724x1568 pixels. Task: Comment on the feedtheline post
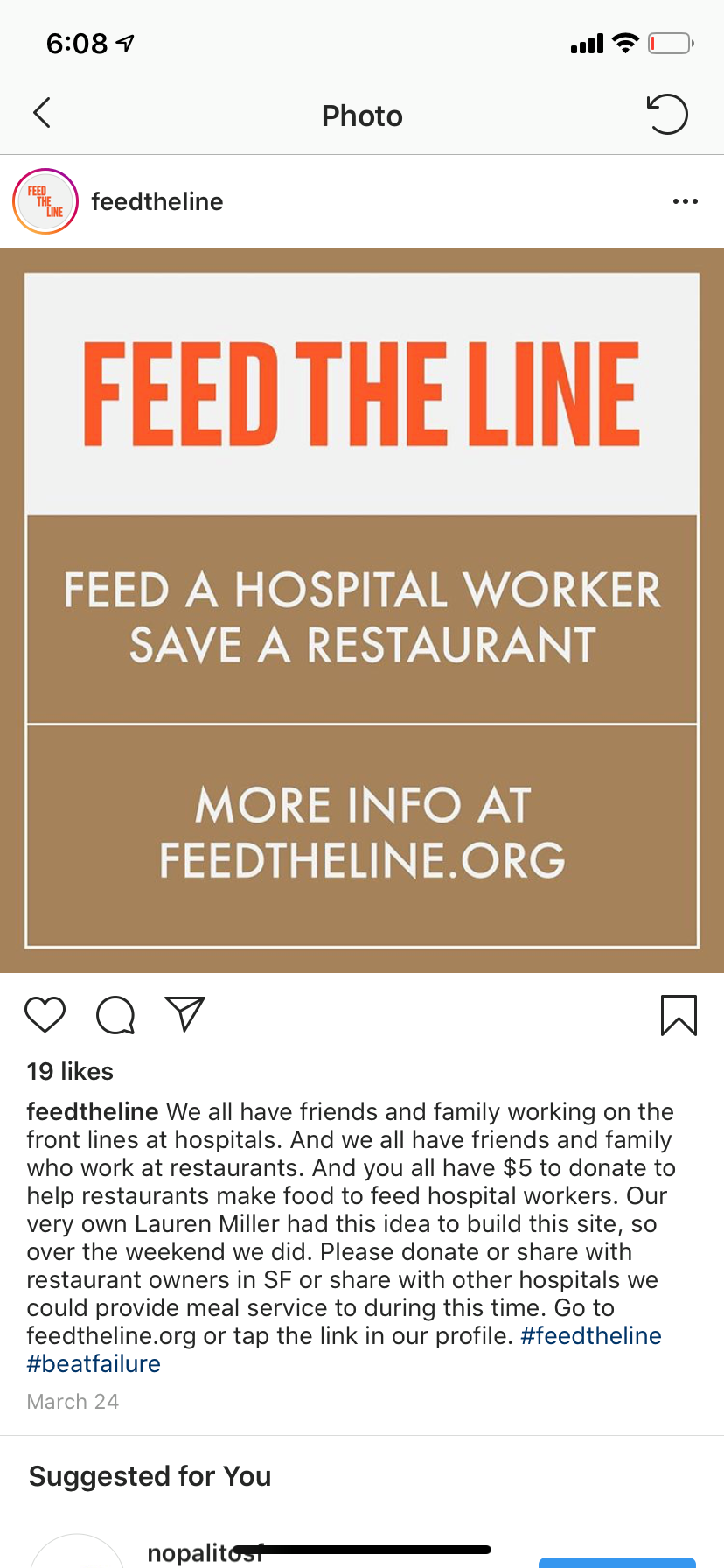pyautogui.click(x=115, y=1015)
